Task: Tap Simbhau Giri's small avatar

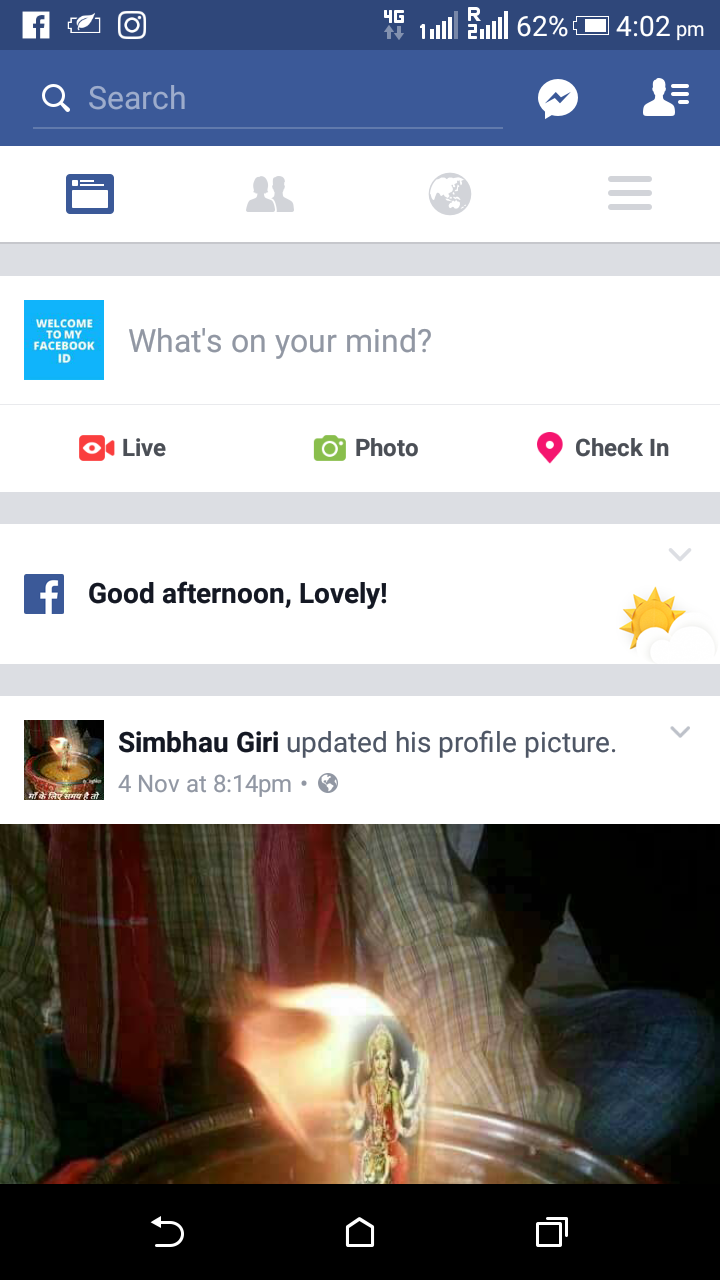Action: (64, 760)
